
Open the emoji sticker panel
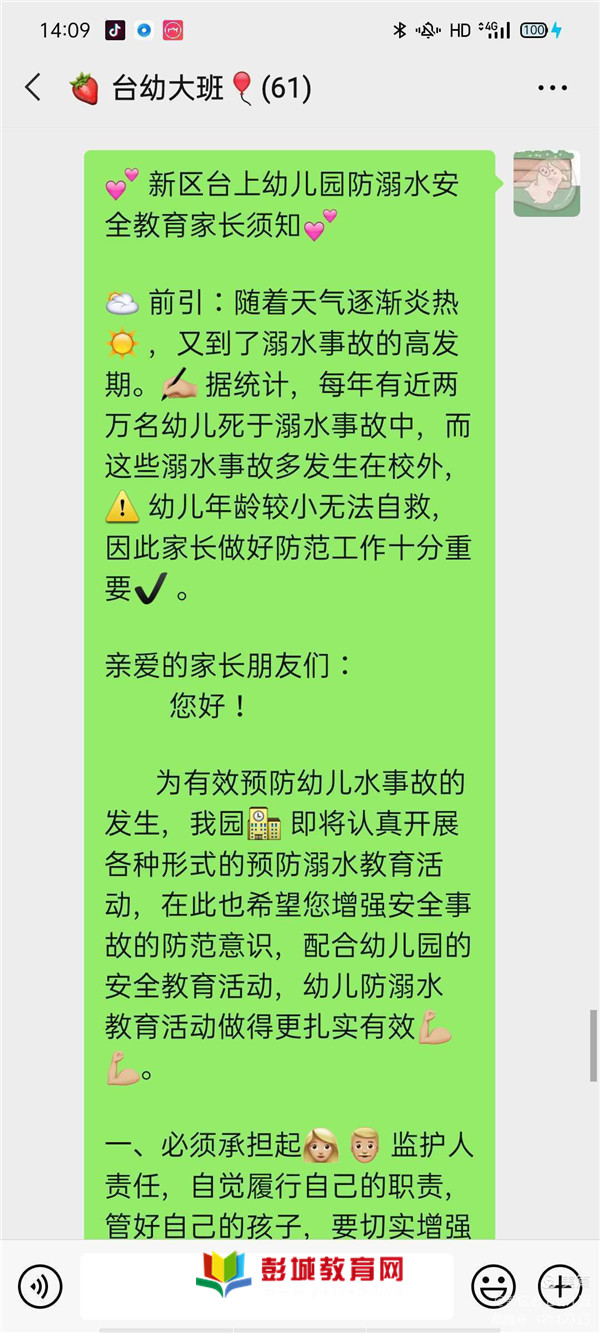494,1285
